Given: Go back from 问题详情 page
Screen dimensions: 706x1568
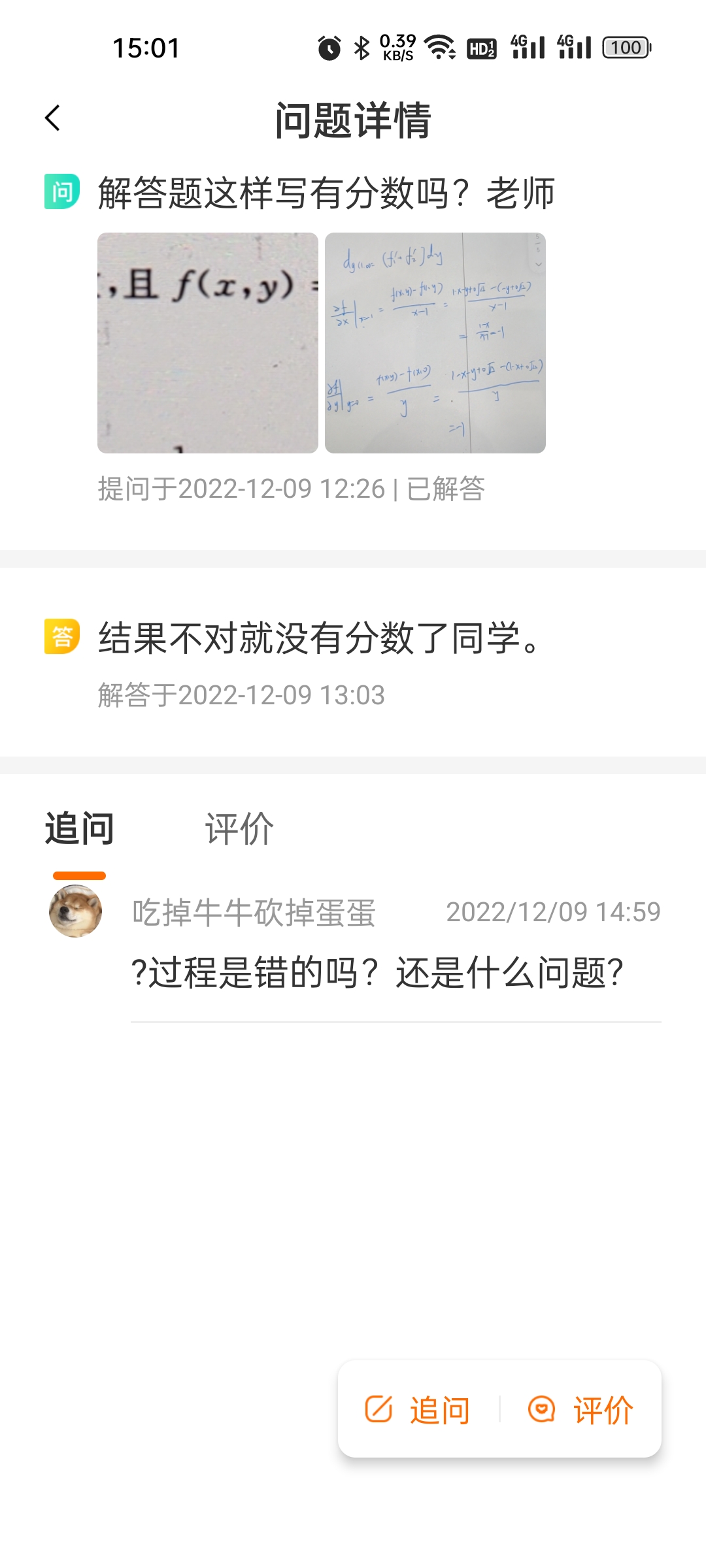Looking at the screenshot, I should (x=53, y=118).
